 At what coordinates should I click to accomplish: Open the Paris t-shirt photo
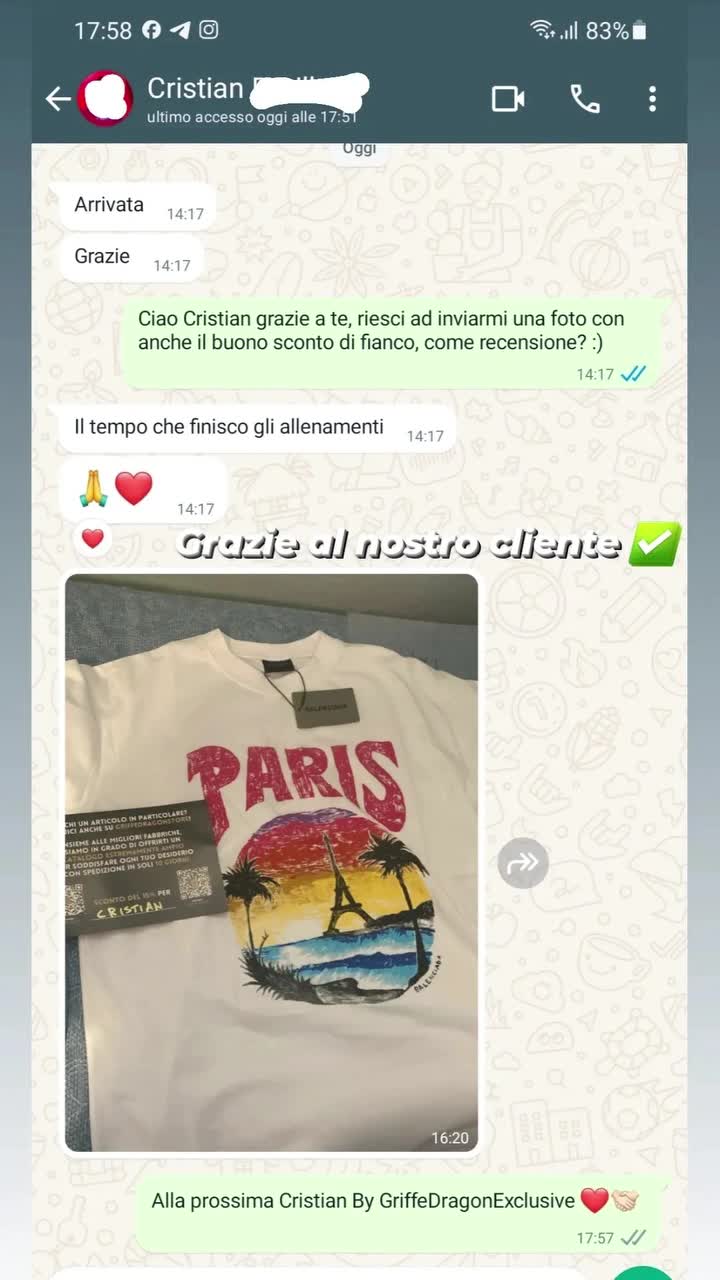tap(271, 862)
